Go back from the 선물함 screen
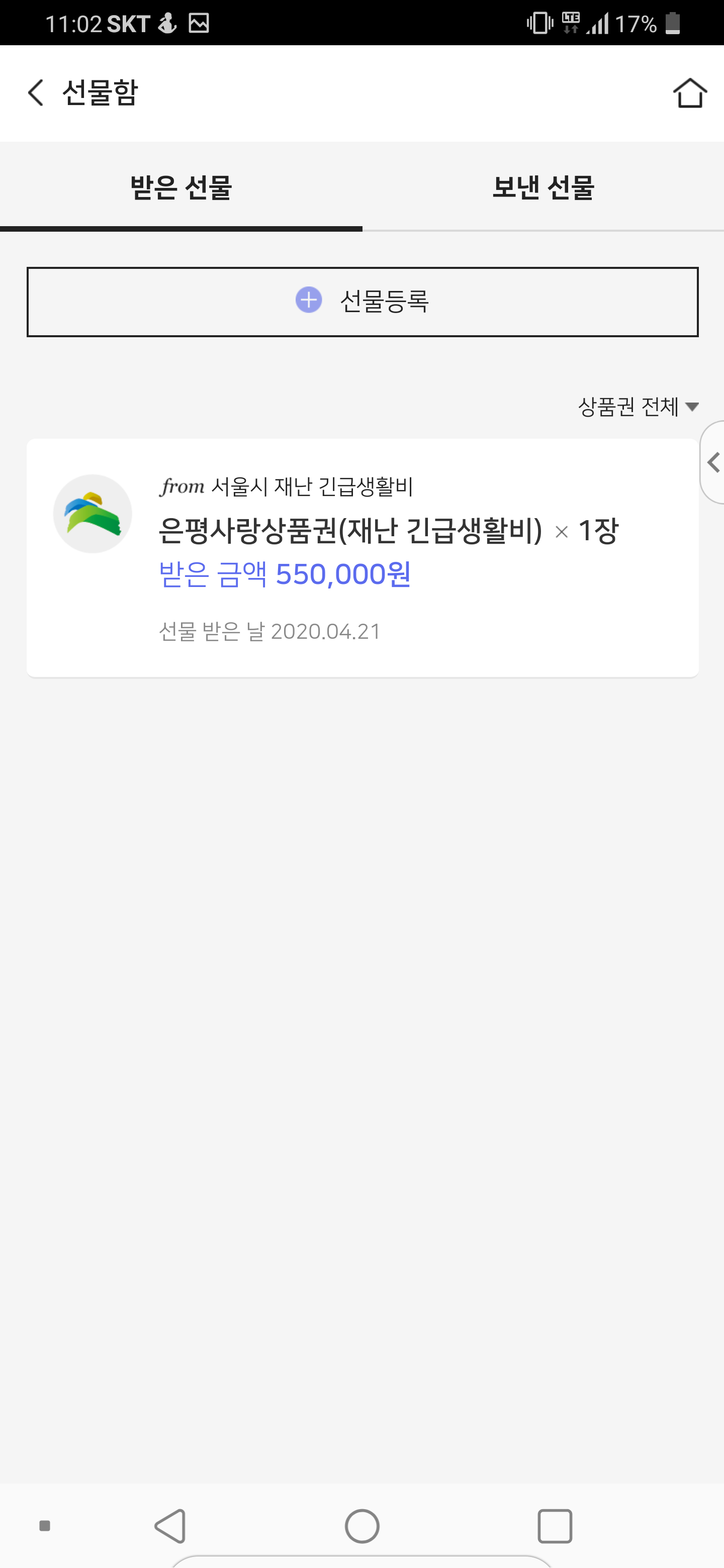Image resolution: width=724 pixels, height=1568 pixels. pos(36,92)
